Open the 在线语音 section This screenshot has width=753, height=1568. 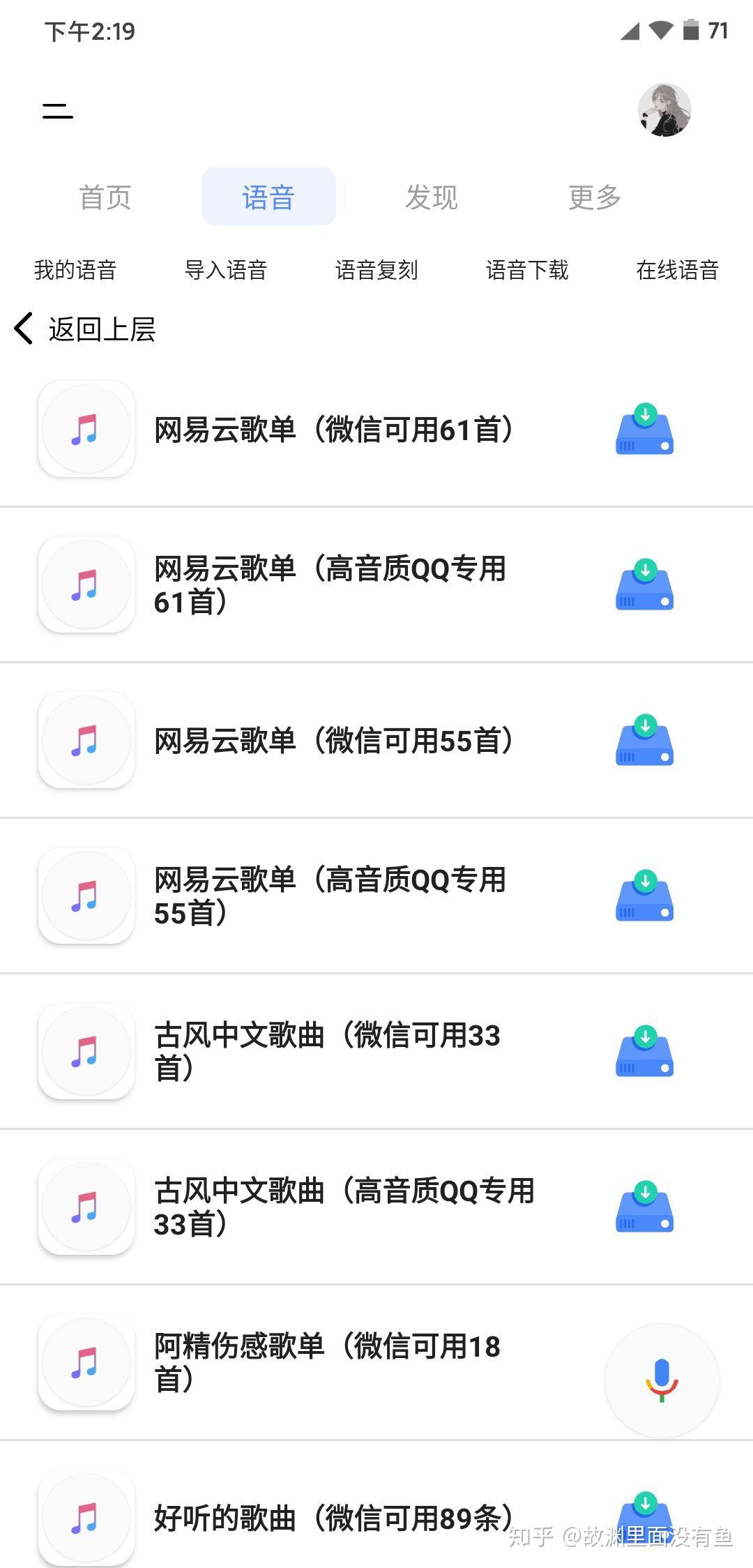(677, 271)
